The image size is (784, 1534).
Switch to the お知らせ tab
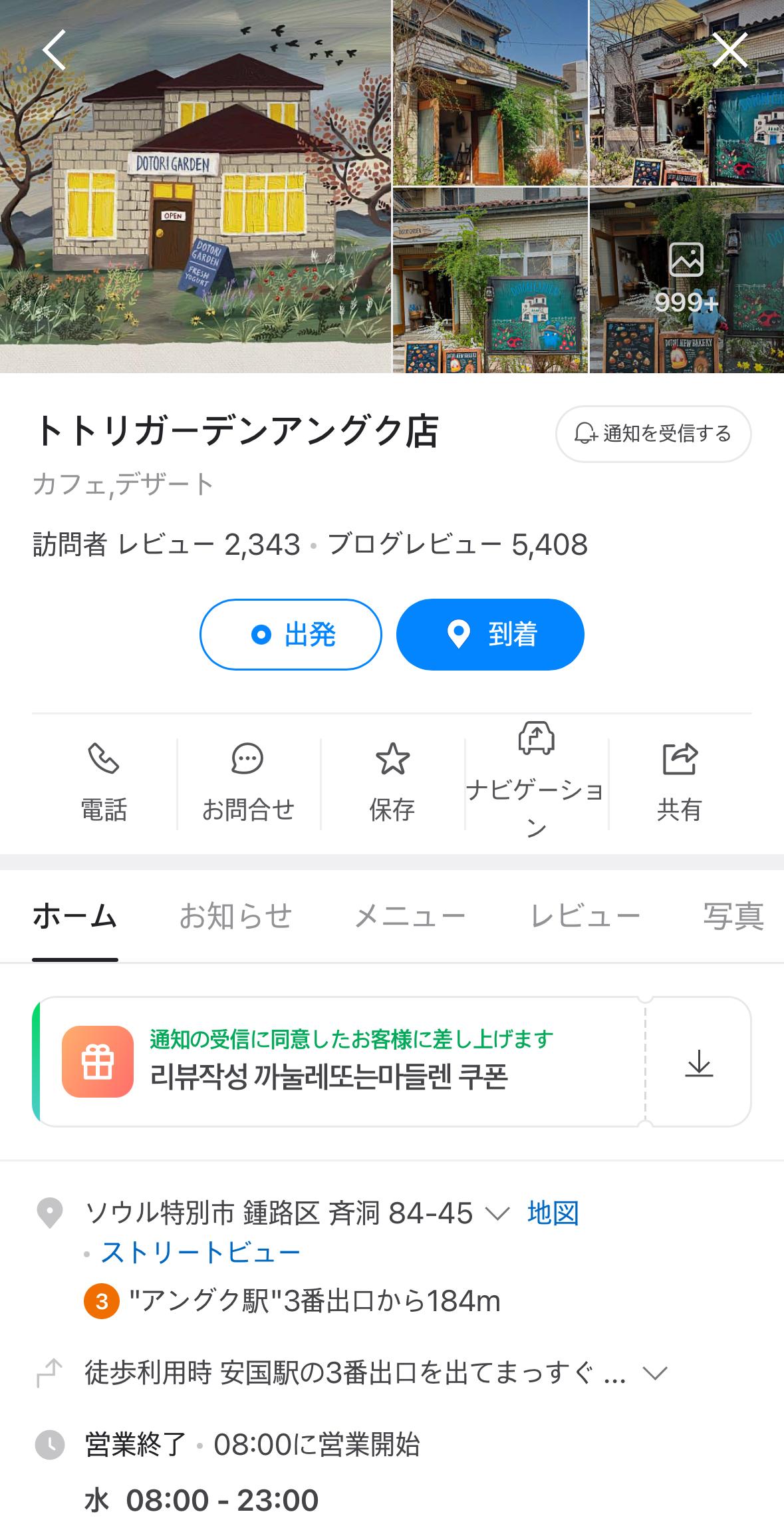[x=235, y=917]
